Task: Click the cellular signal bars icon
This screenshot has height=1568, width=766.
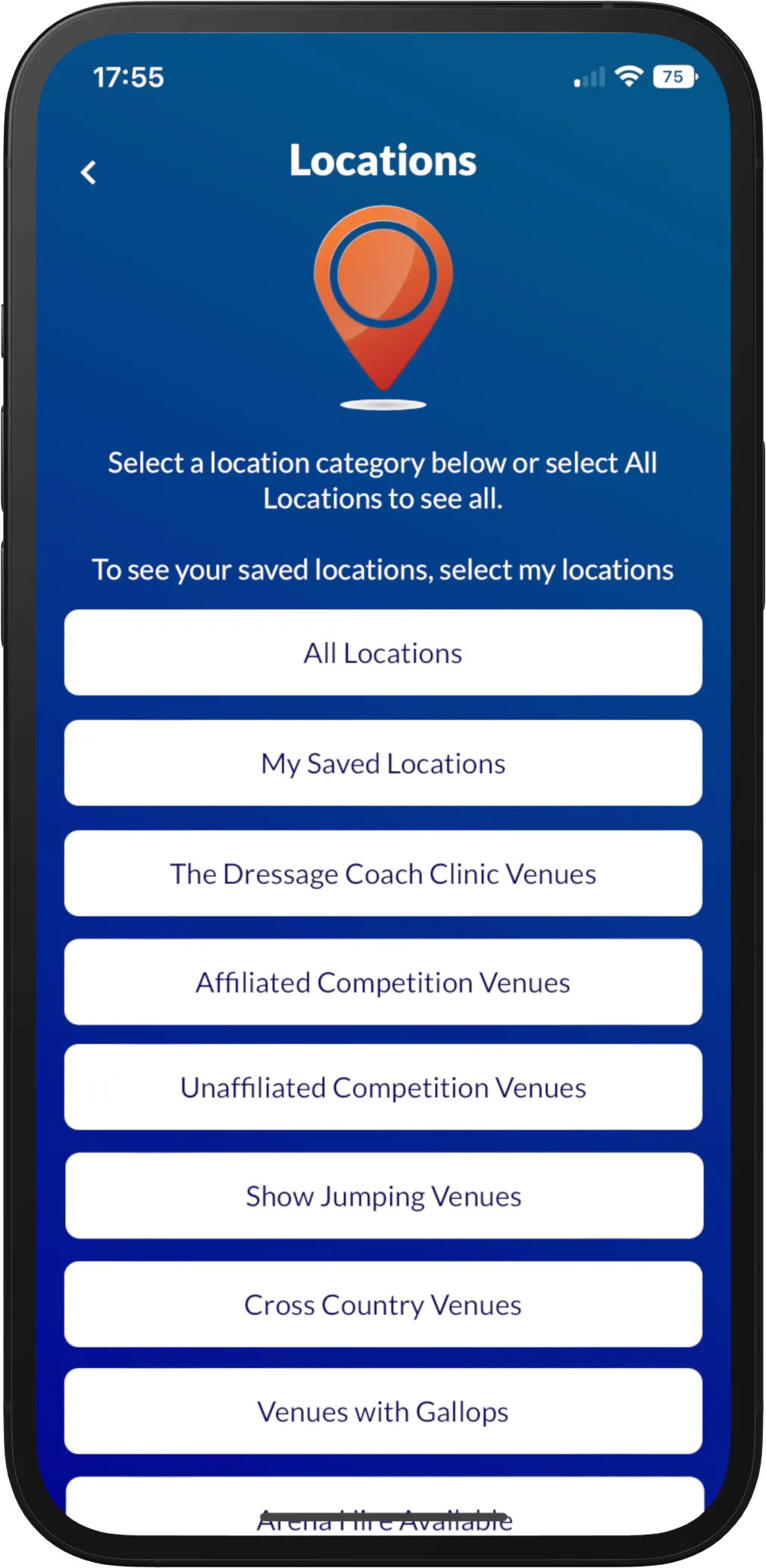Action: click(588, 77)
